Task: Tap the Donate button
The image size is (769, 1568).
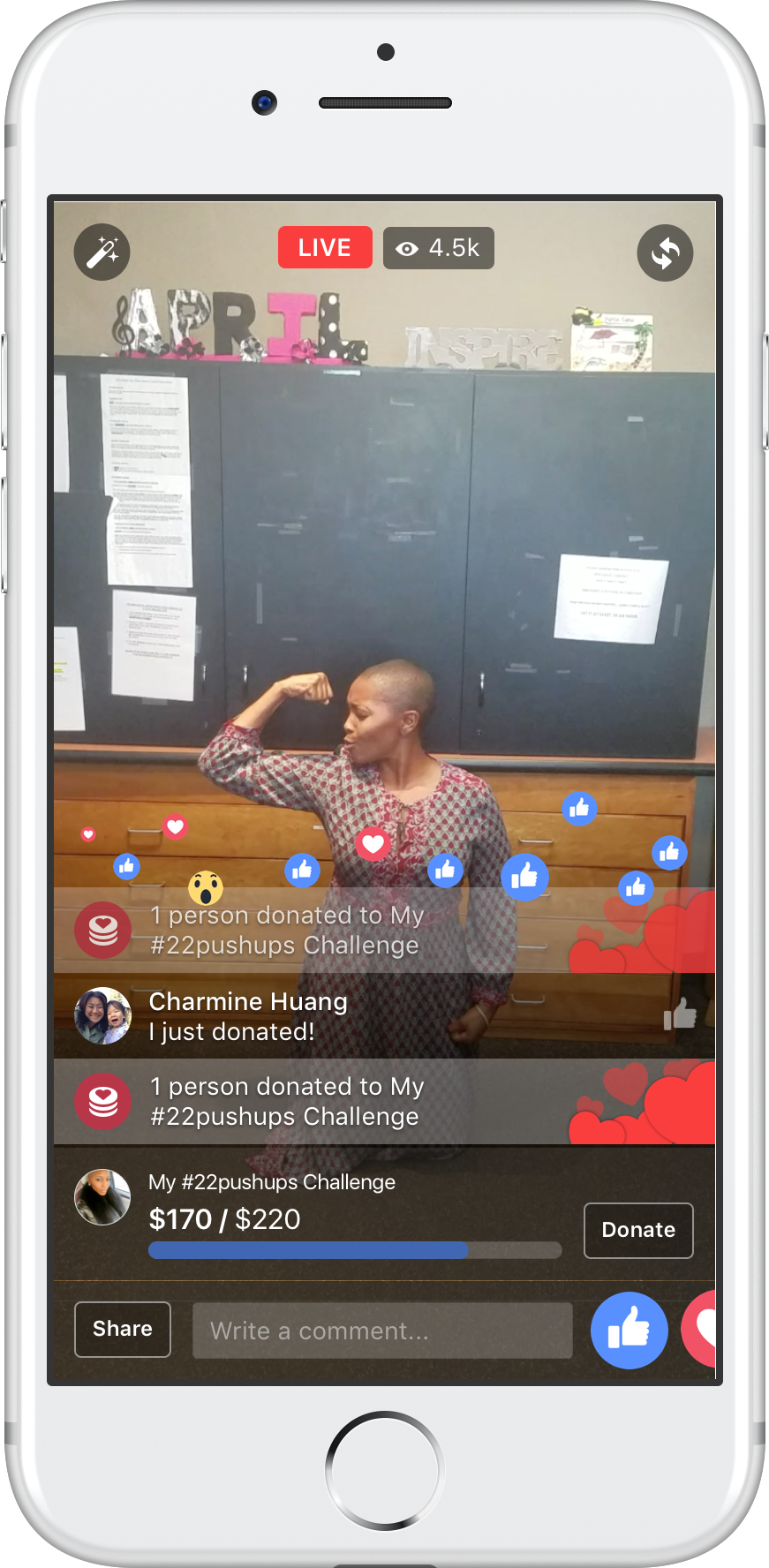Action: coord(637,1230)
